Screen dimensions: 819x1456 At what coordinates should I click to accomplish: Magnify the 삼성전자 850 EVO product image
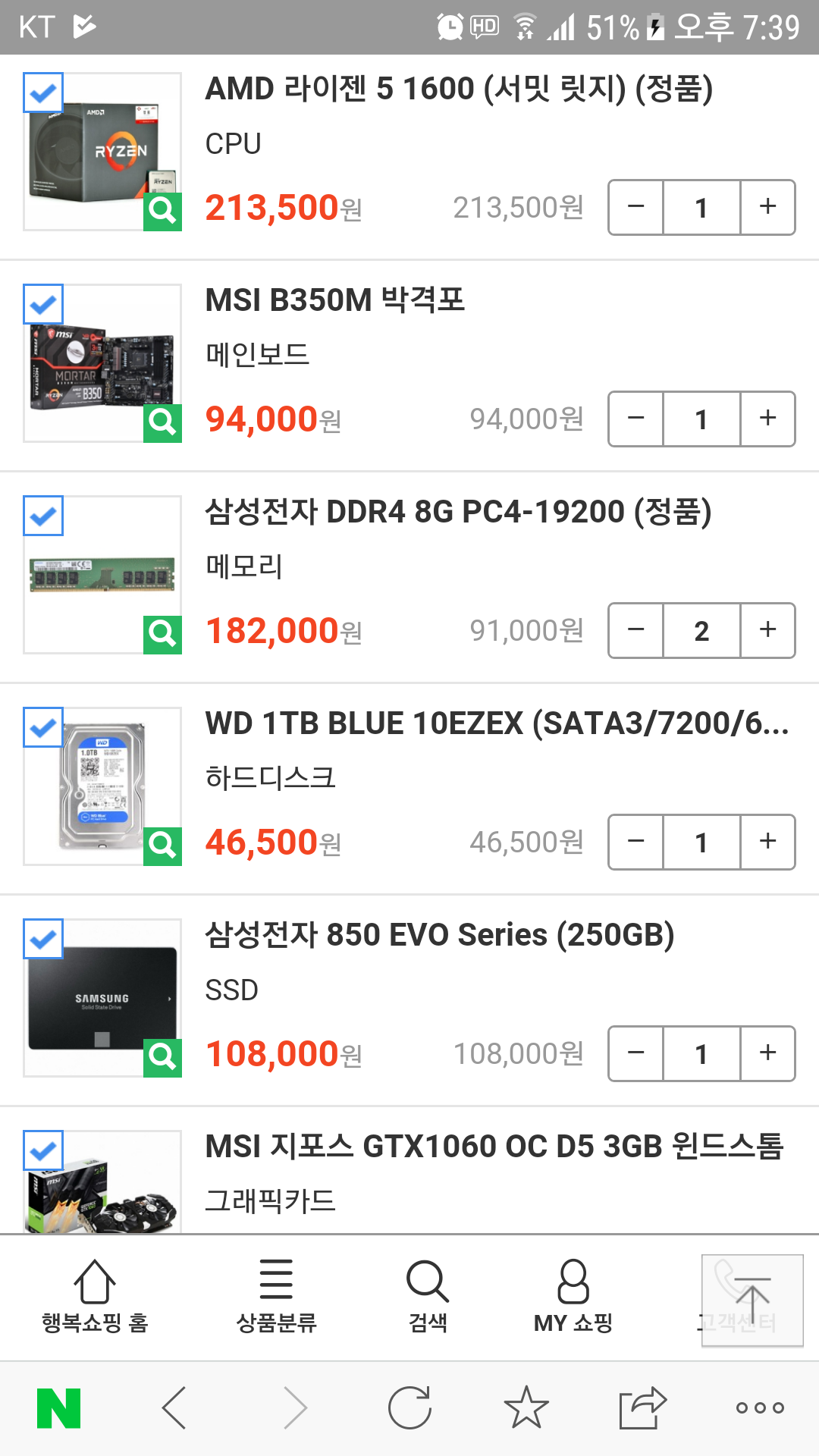pos(162,1056)
